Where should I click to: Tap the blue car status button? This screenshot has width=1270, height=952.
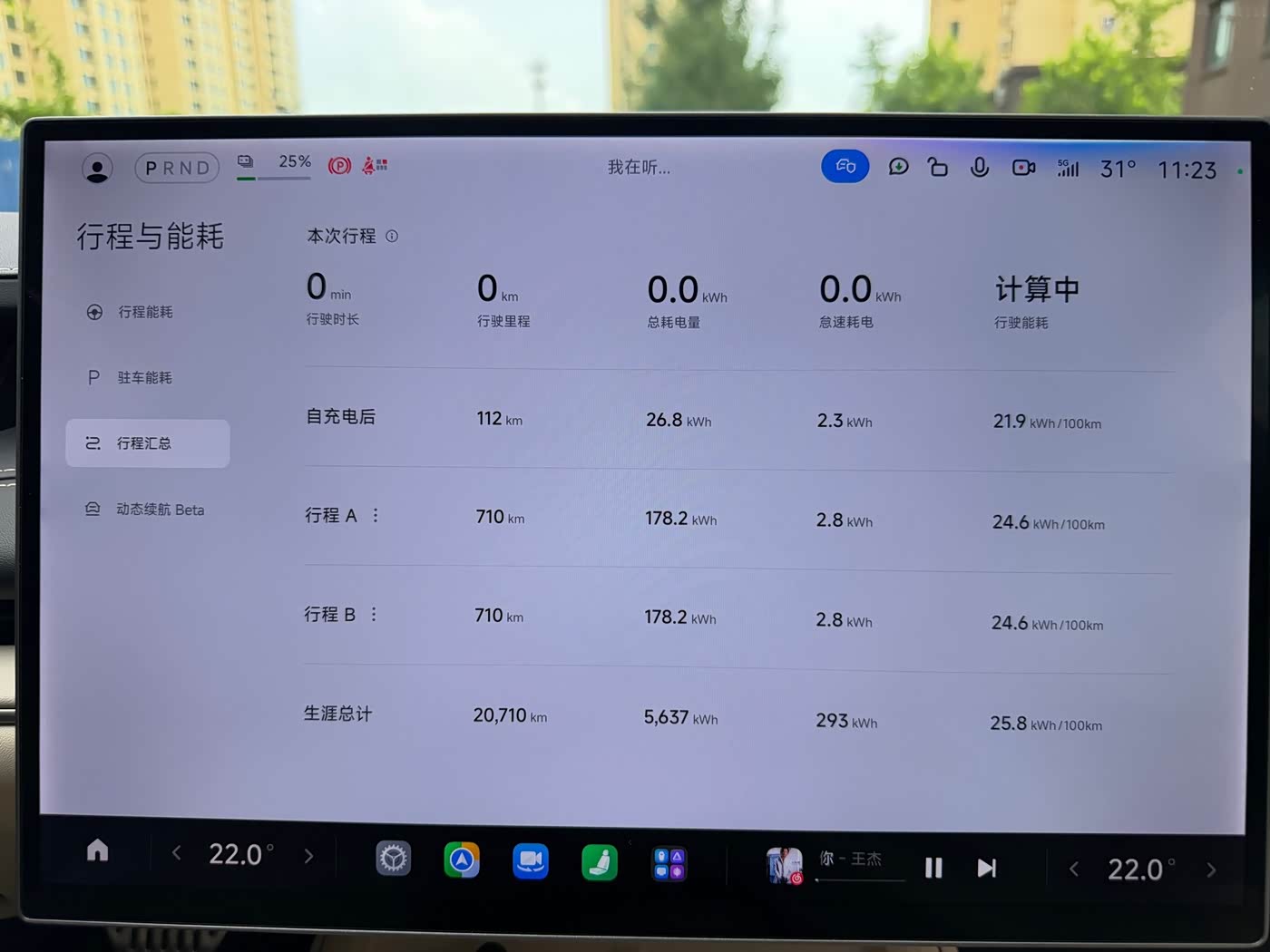click(x=845, y=166)
